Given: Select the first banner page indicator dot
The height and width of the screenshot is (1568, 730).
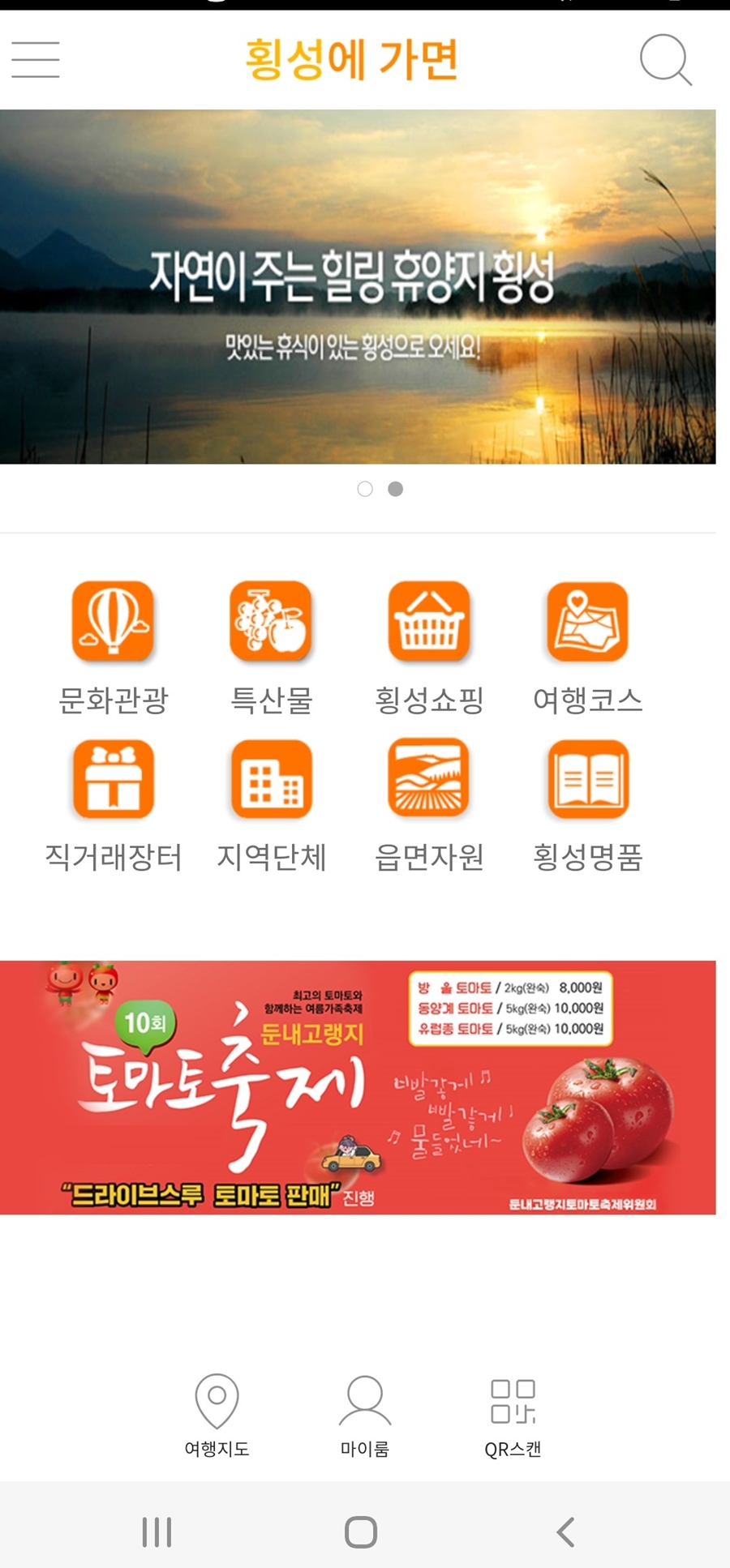Looking at the screenshot, I should (x=365, y=489).
